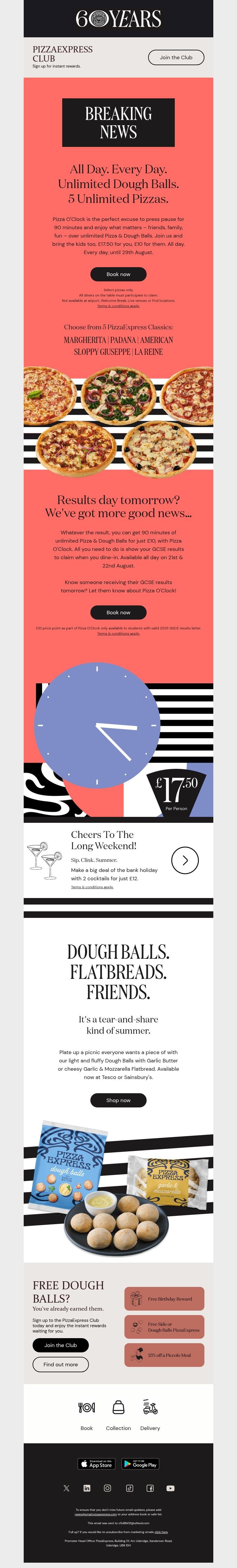The width and height of the screenshot is (237, 1568).
Task: Open the Instagram icon
Action: [x=107, y=1488]
